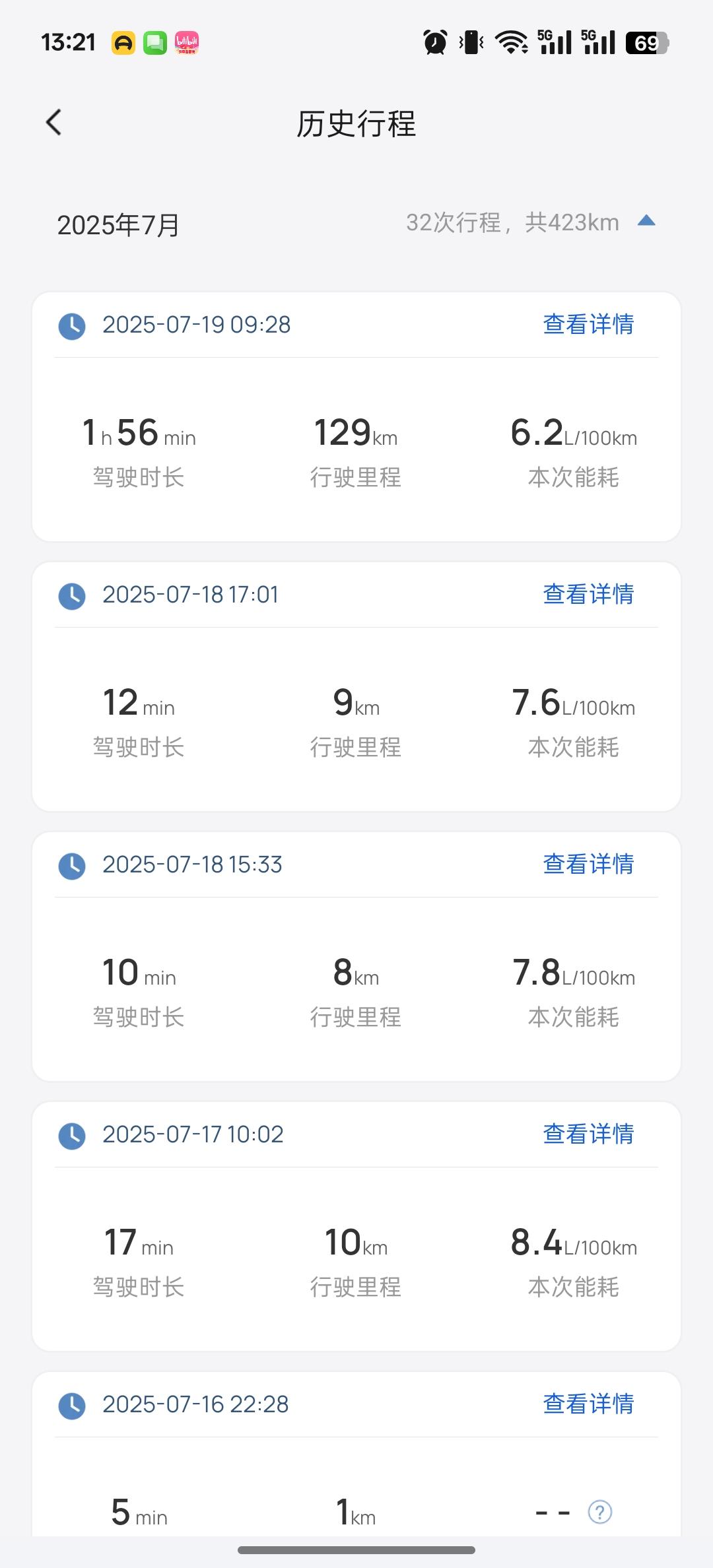Image resolution: width=713 pixels, height=1568 pixels.
Task: Click the clock icon beside 2025-07-18 15:33
Action: (x=72, y=866)
